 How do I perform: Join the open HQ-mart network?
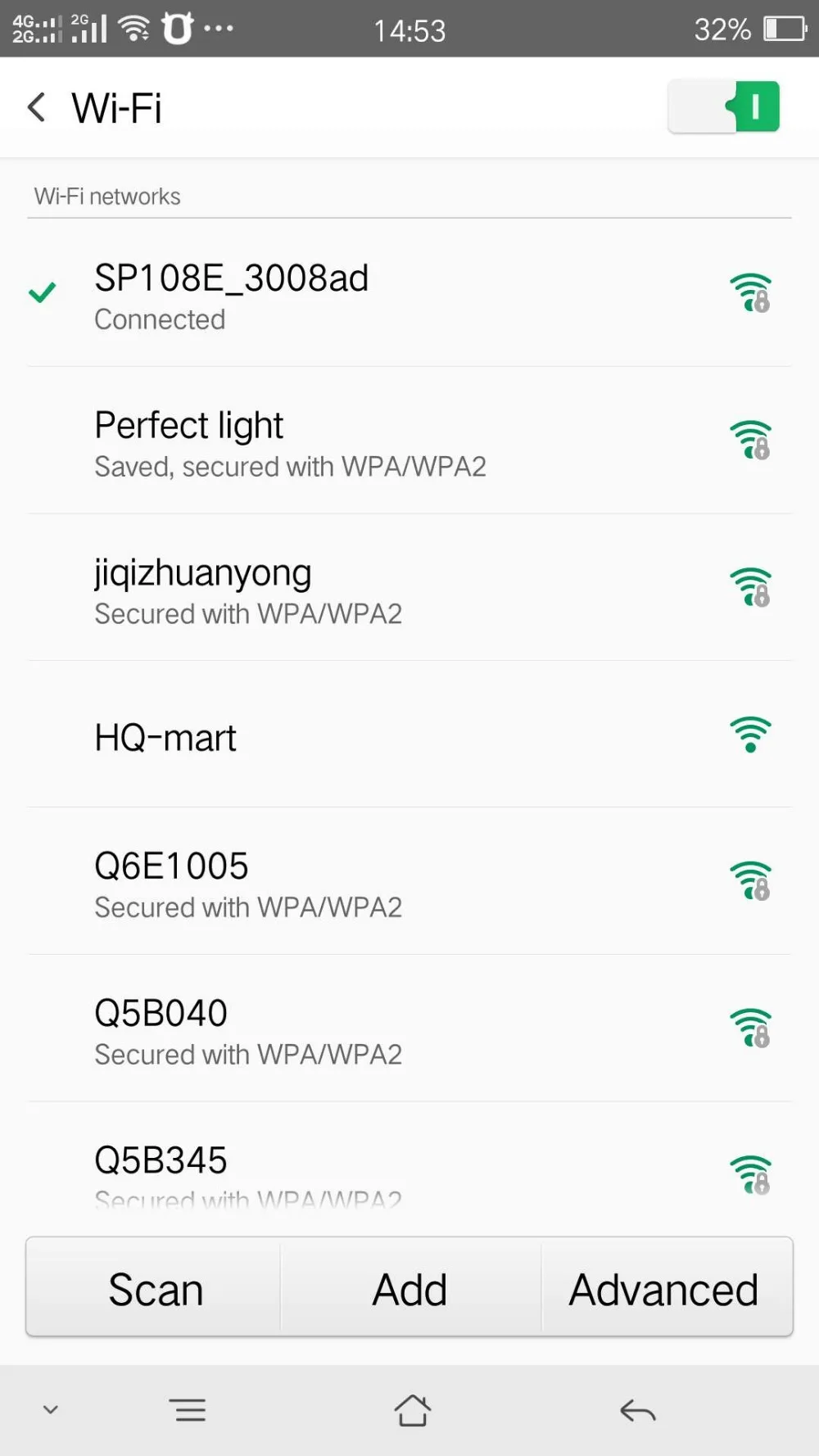(x=409, y=735)
